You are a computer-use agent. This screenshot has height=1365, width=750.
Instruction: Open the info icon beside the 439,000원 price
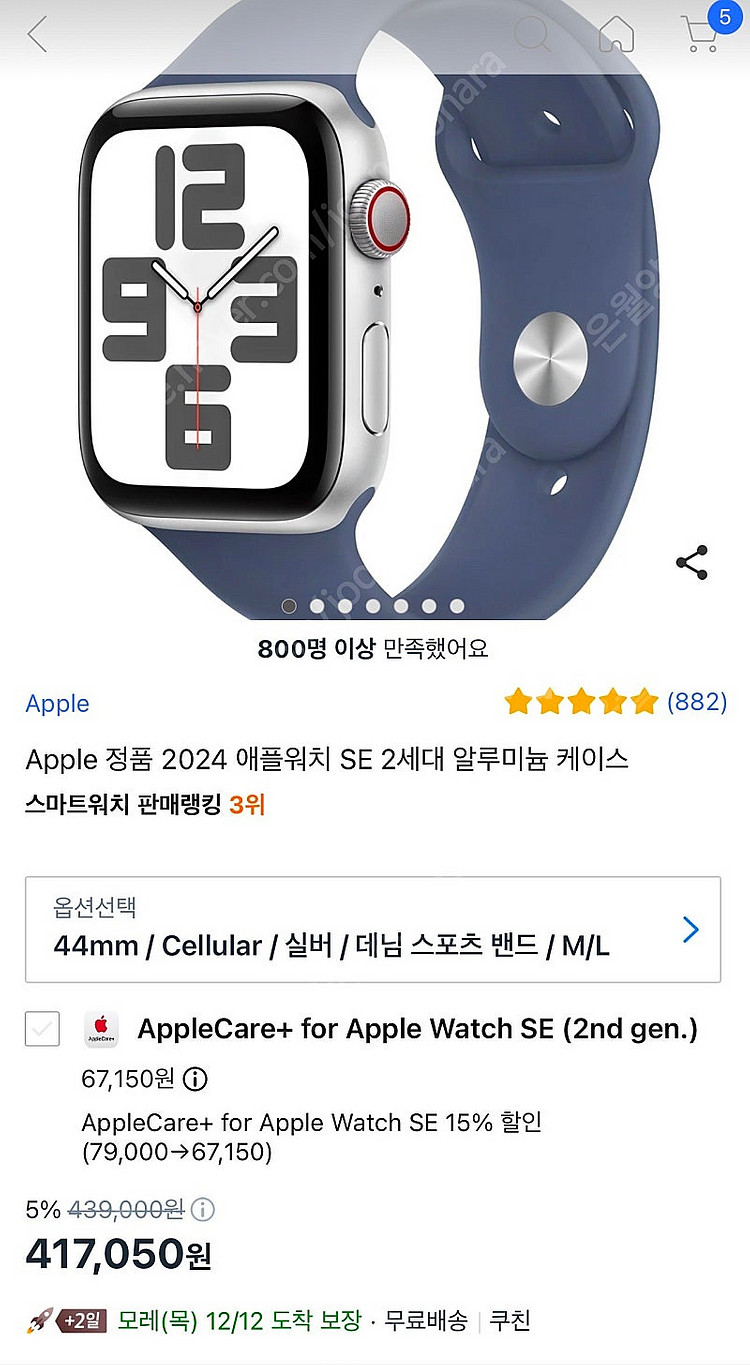tap(204, 1207)
